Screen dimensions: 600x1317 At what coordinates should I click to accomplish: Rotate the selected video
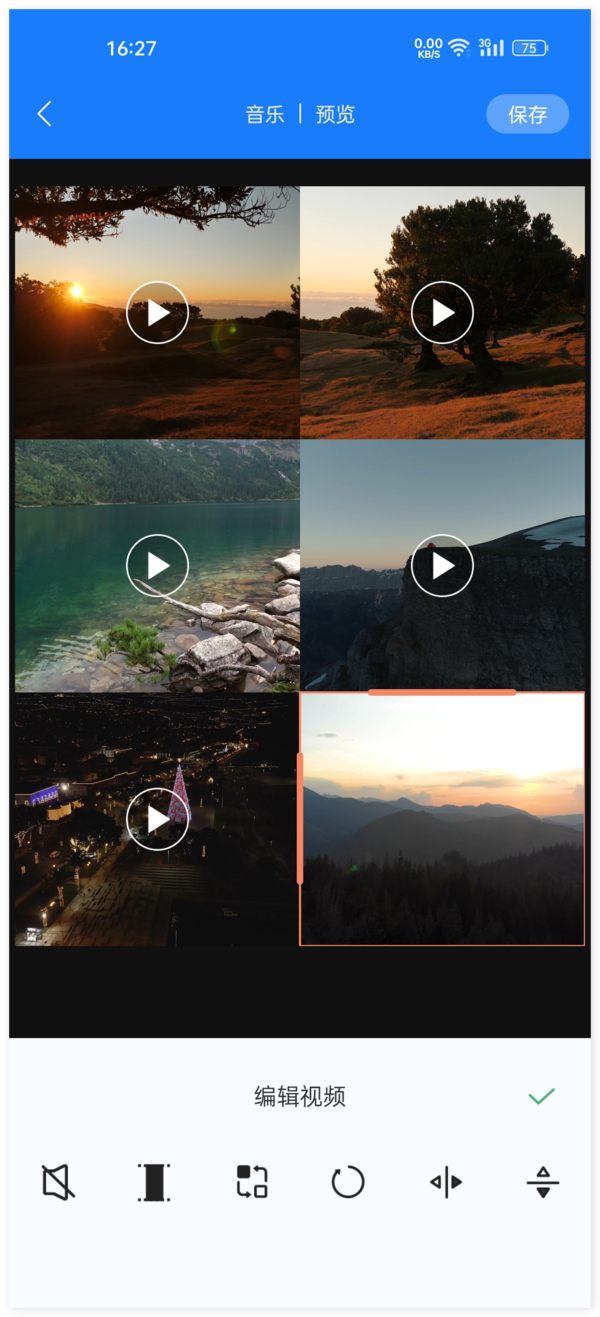348,1182
